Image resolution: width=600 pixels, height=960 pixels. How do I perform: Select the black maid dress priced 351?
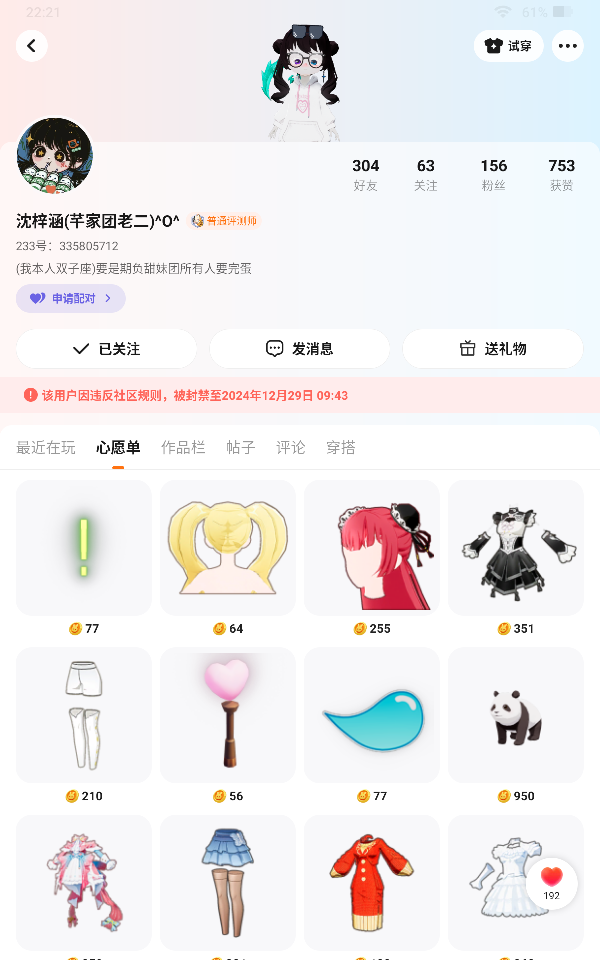[x=516, y=548]
